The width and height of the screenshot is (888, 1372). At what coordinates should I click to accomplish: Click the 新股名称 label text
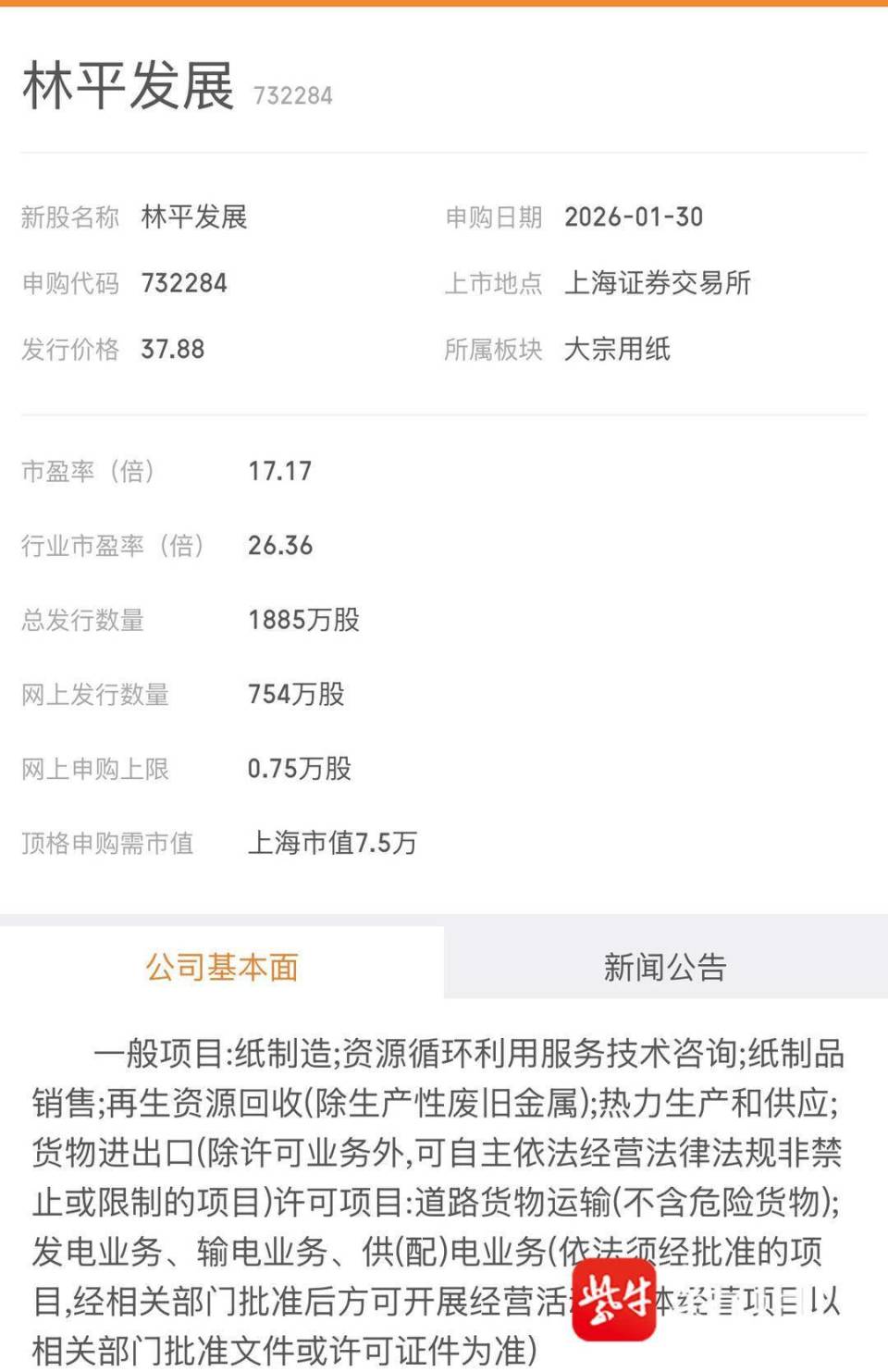71,217
